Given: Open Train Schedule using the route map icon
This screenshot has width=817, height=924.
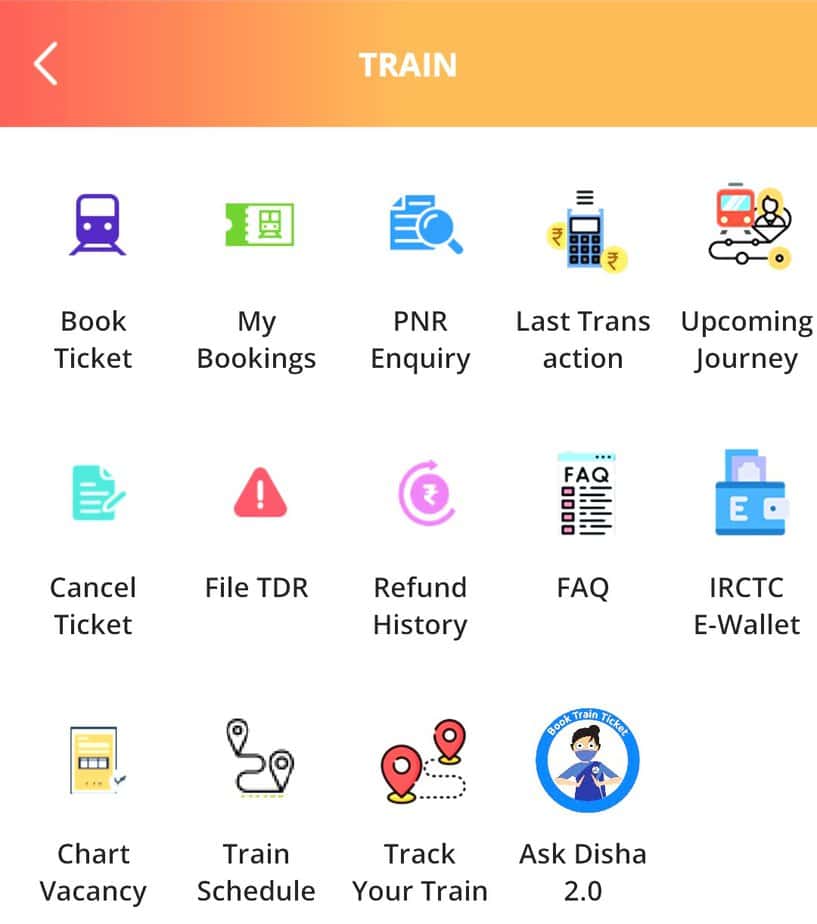Looking at the screenshot, I should 257,757.
